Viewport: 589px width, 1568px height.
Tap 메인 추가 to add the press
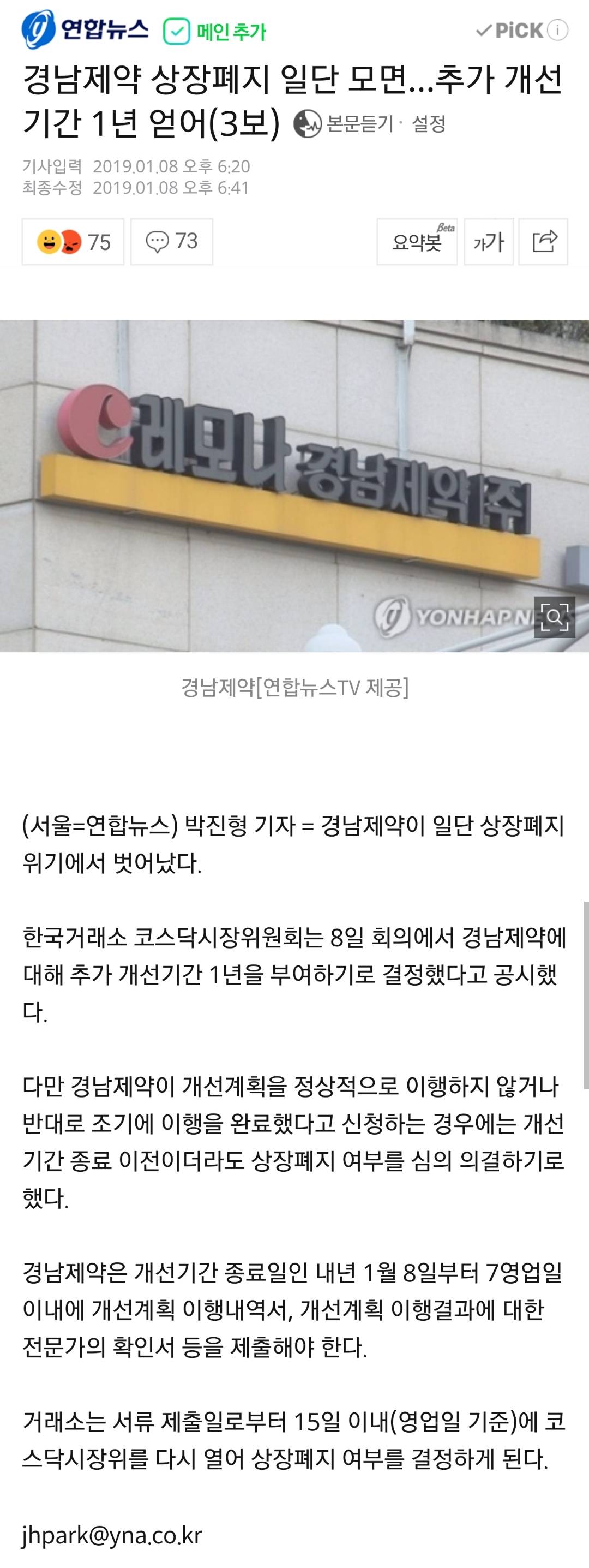(x=215, y=32)
